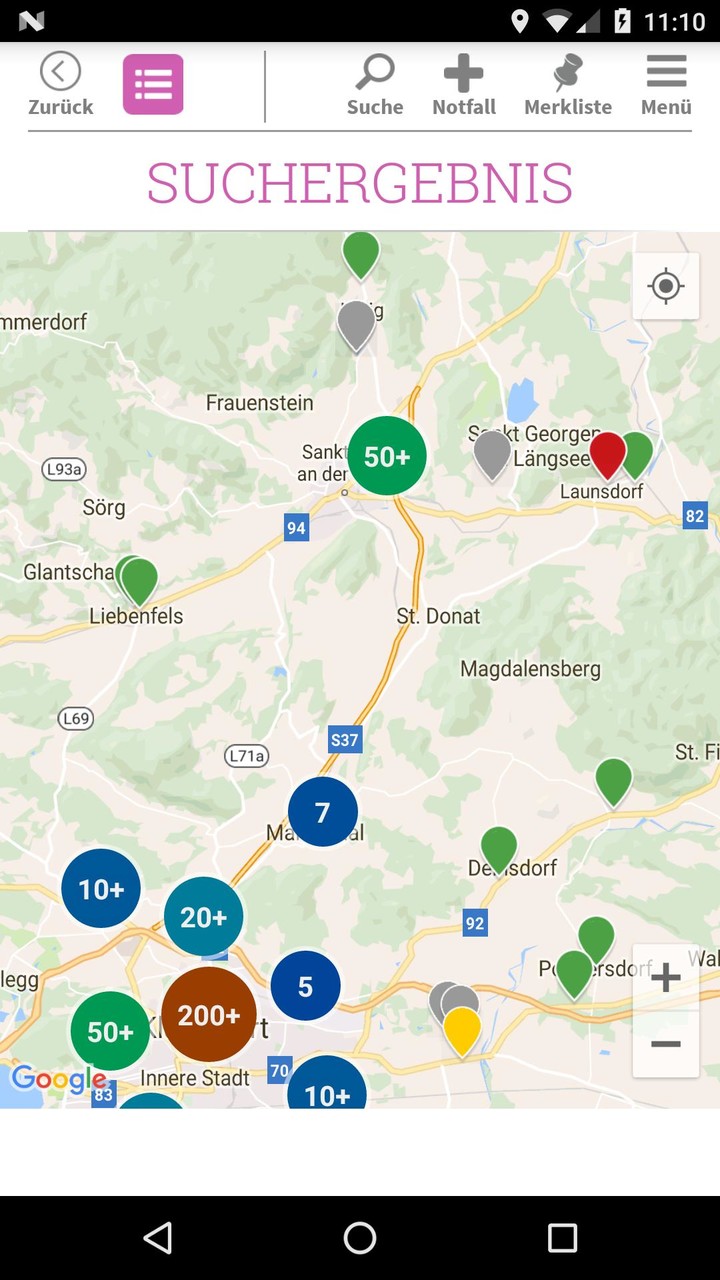Open the brown 200+ cluster
This screenshot has width=720, height=1280.
(209, 1015)
